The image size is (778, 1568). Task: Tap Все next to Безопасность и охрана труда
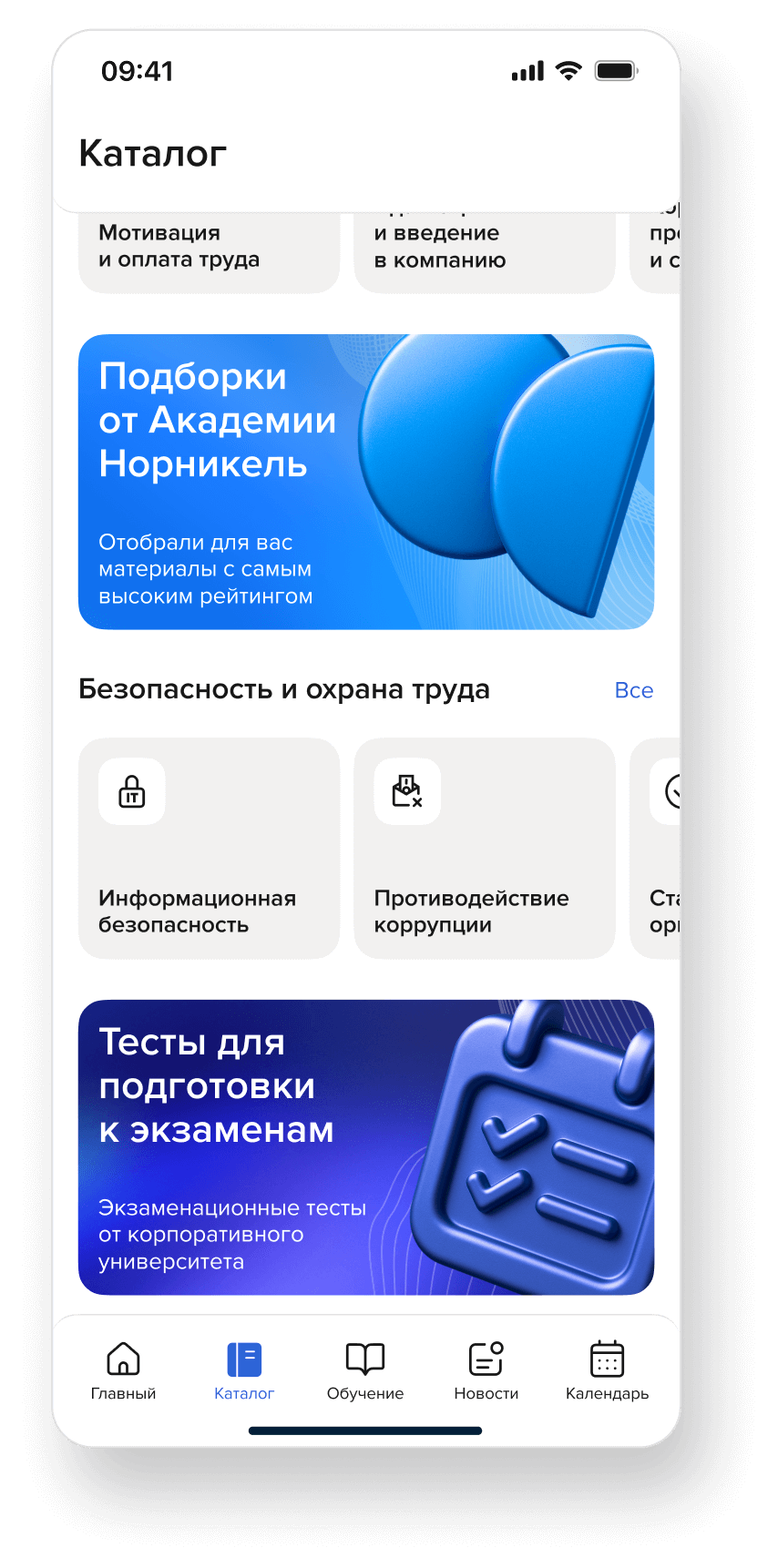click(633, 690)
